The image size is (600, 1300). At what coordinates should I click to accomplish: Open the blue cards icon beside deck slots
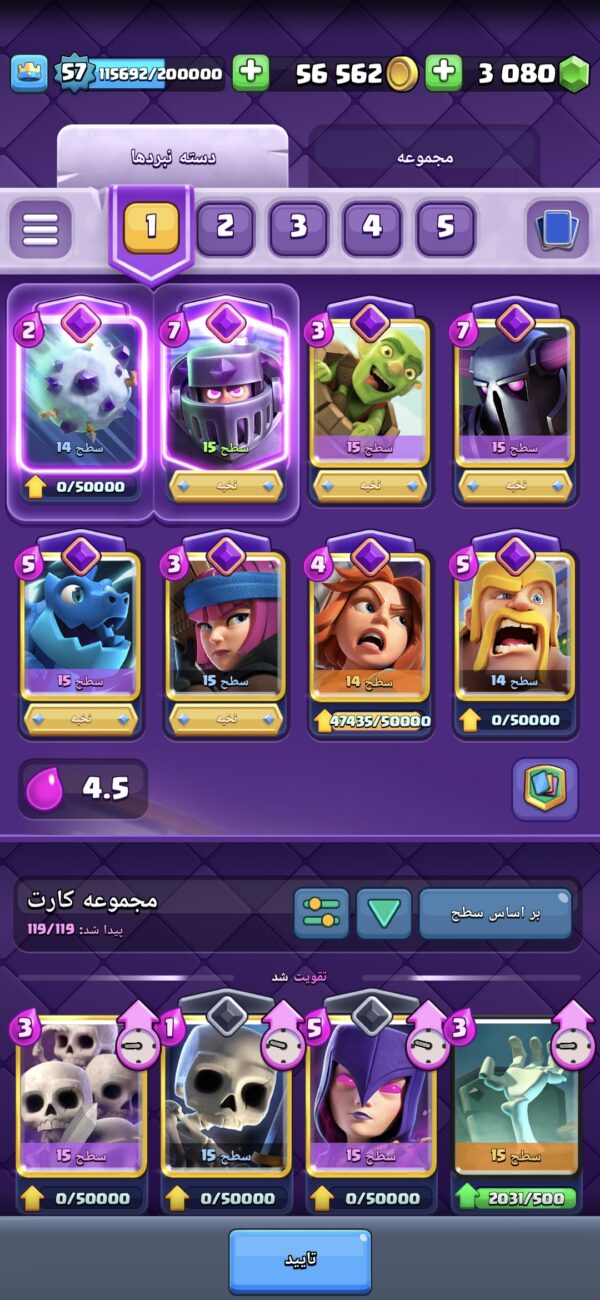tap(558, 229)
